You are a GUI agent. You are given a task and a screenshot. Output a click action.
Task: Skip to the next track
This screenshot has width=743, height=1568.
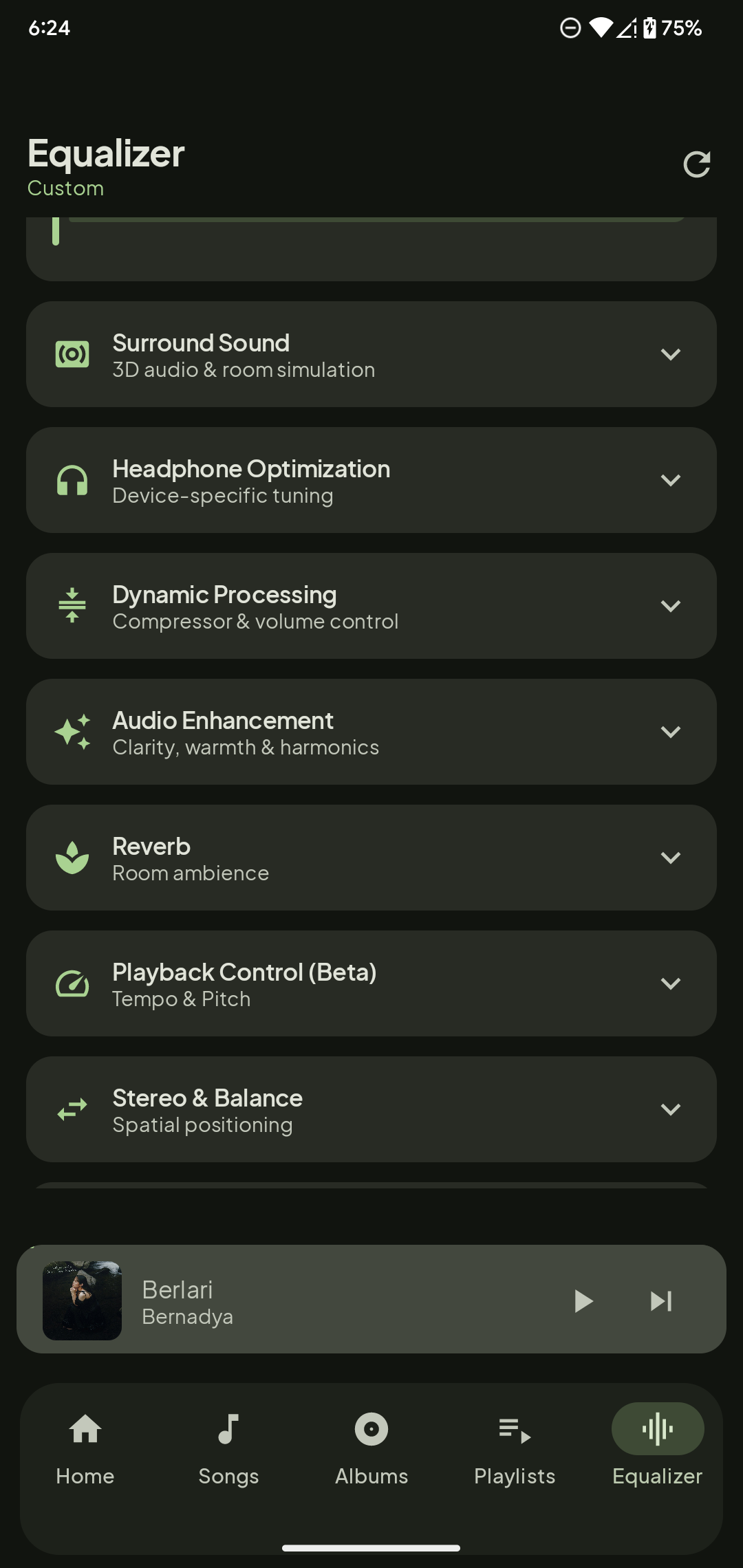click(x=660, y=1300)
